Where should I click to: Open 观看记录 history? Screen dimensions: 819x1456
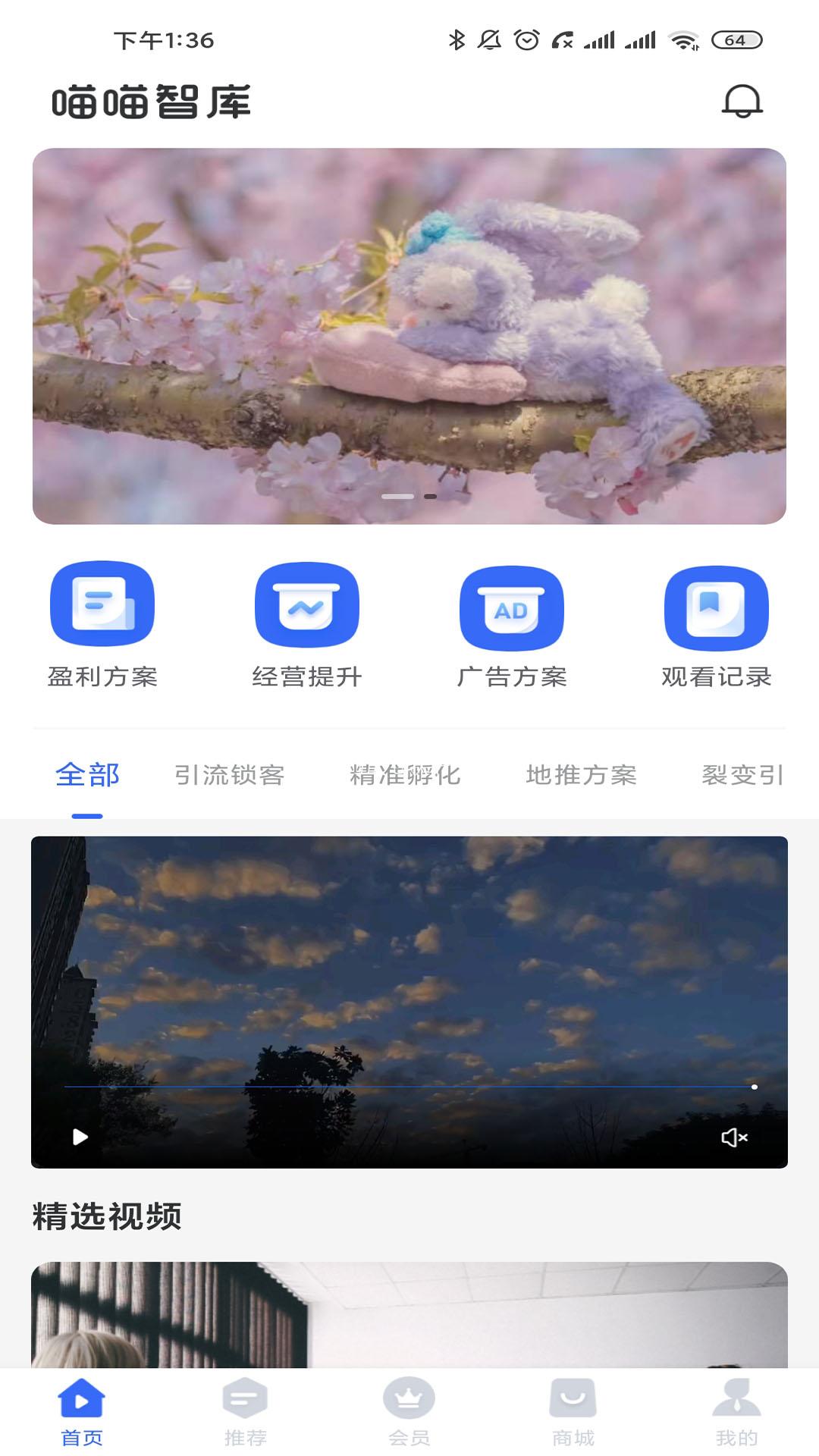click(717, 625)
